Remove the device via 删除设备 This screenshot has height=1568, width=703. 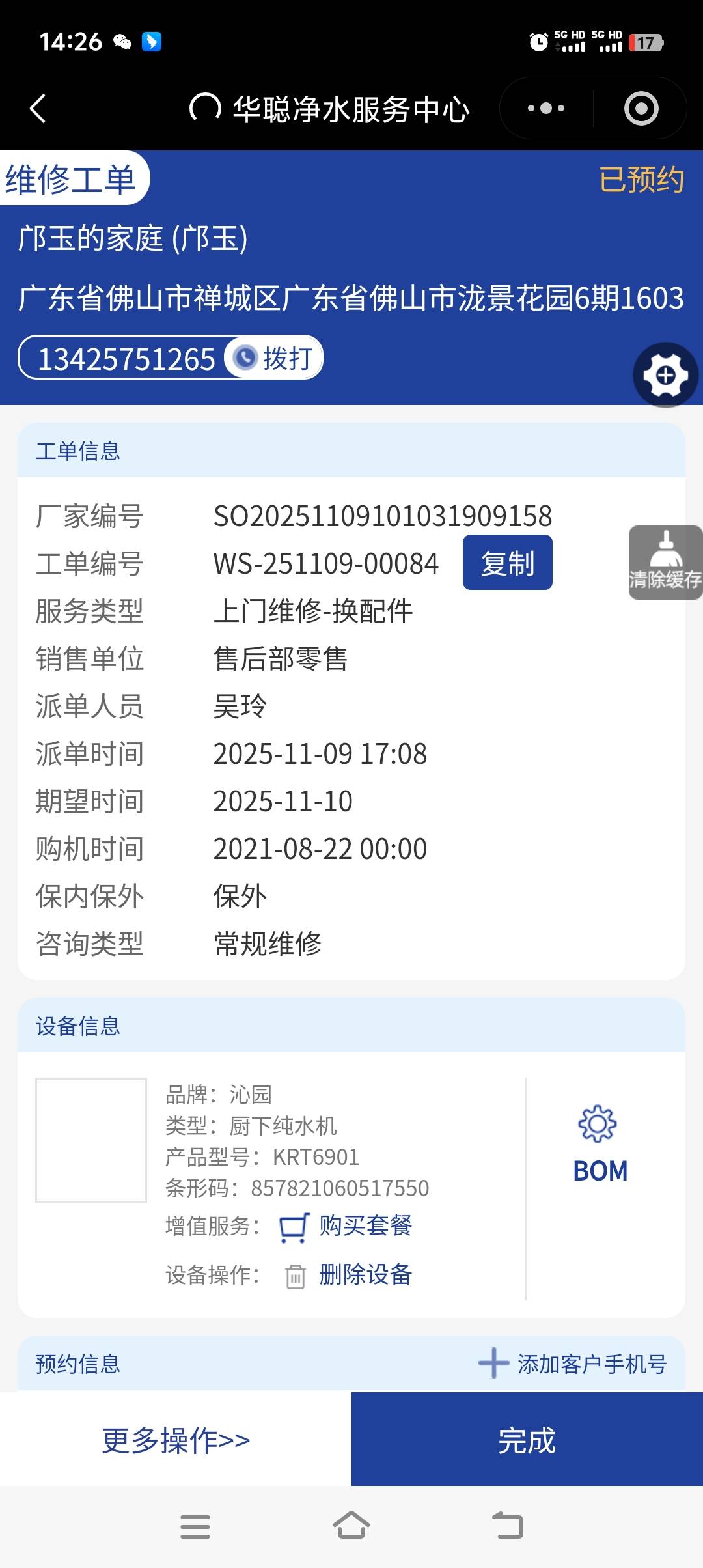coord(365,1274)
